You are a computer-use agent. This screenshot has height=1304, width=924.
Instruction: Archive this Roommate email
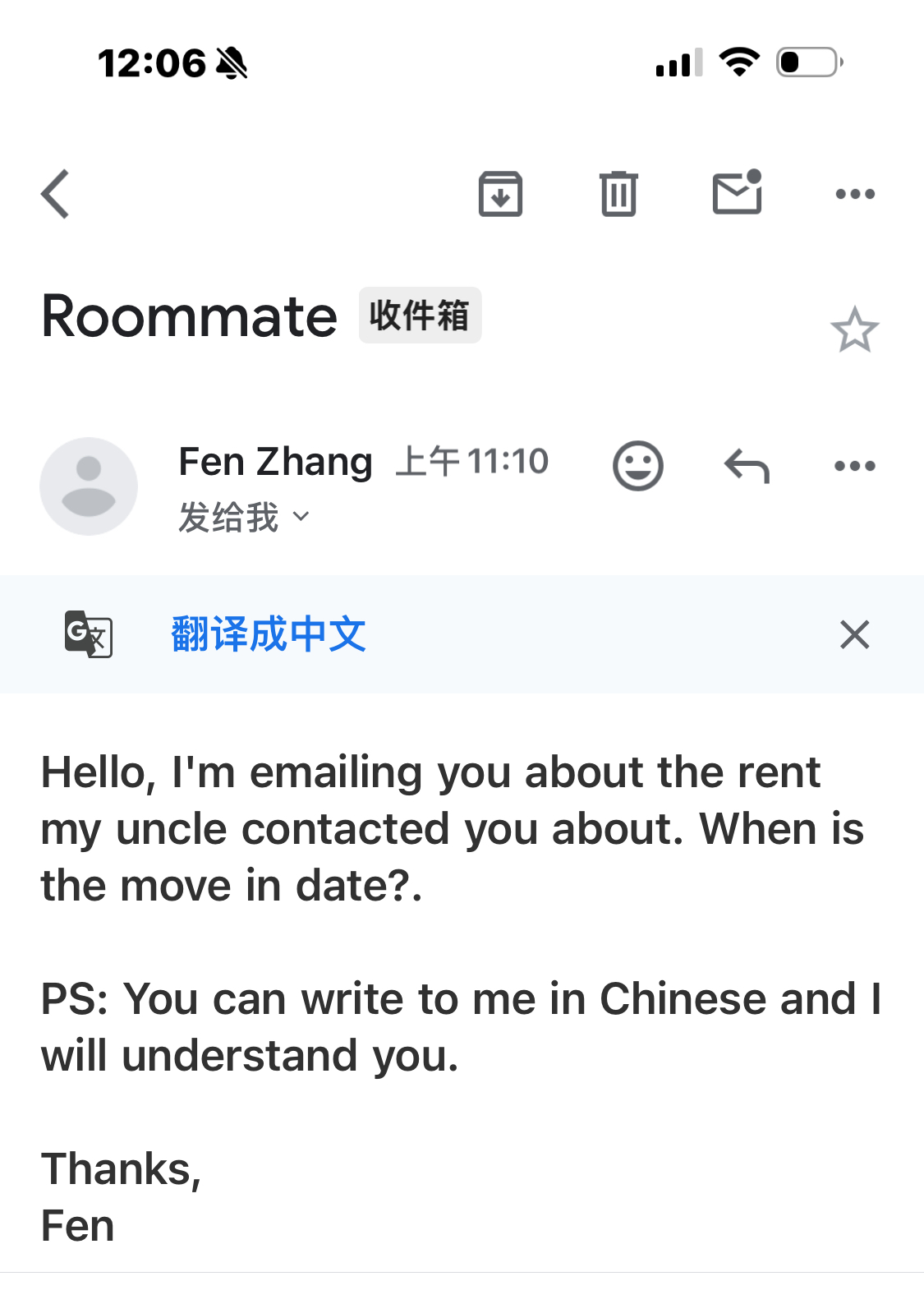[500, 195]
